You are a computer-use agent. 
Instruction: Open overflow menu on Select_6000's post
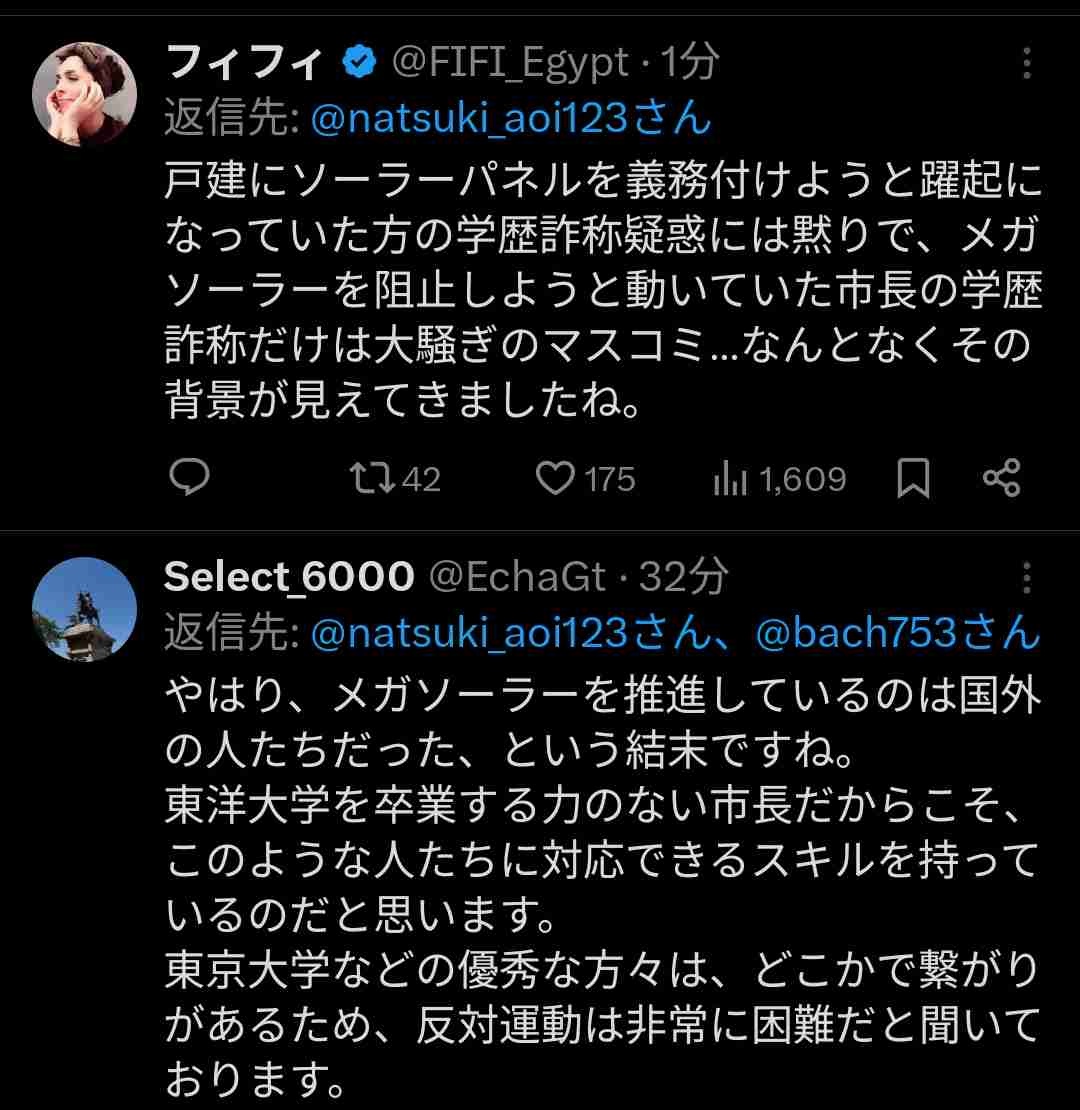pyautogui.click(x=1027, y=577)
